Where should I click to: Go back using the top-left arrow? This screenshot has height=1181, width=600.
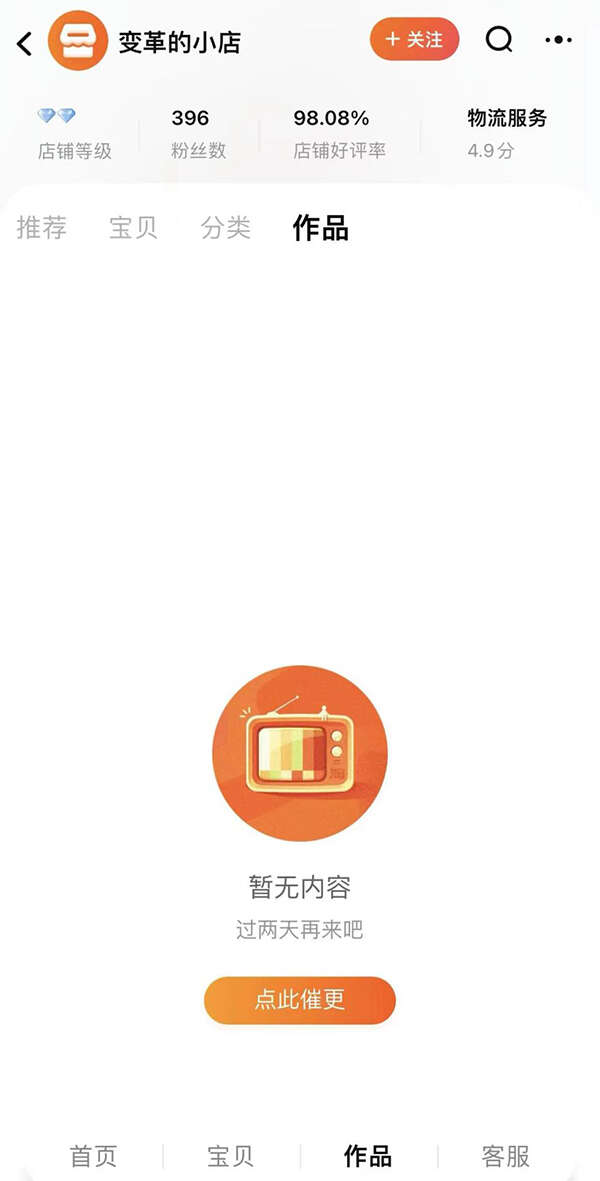coord(25,43)
